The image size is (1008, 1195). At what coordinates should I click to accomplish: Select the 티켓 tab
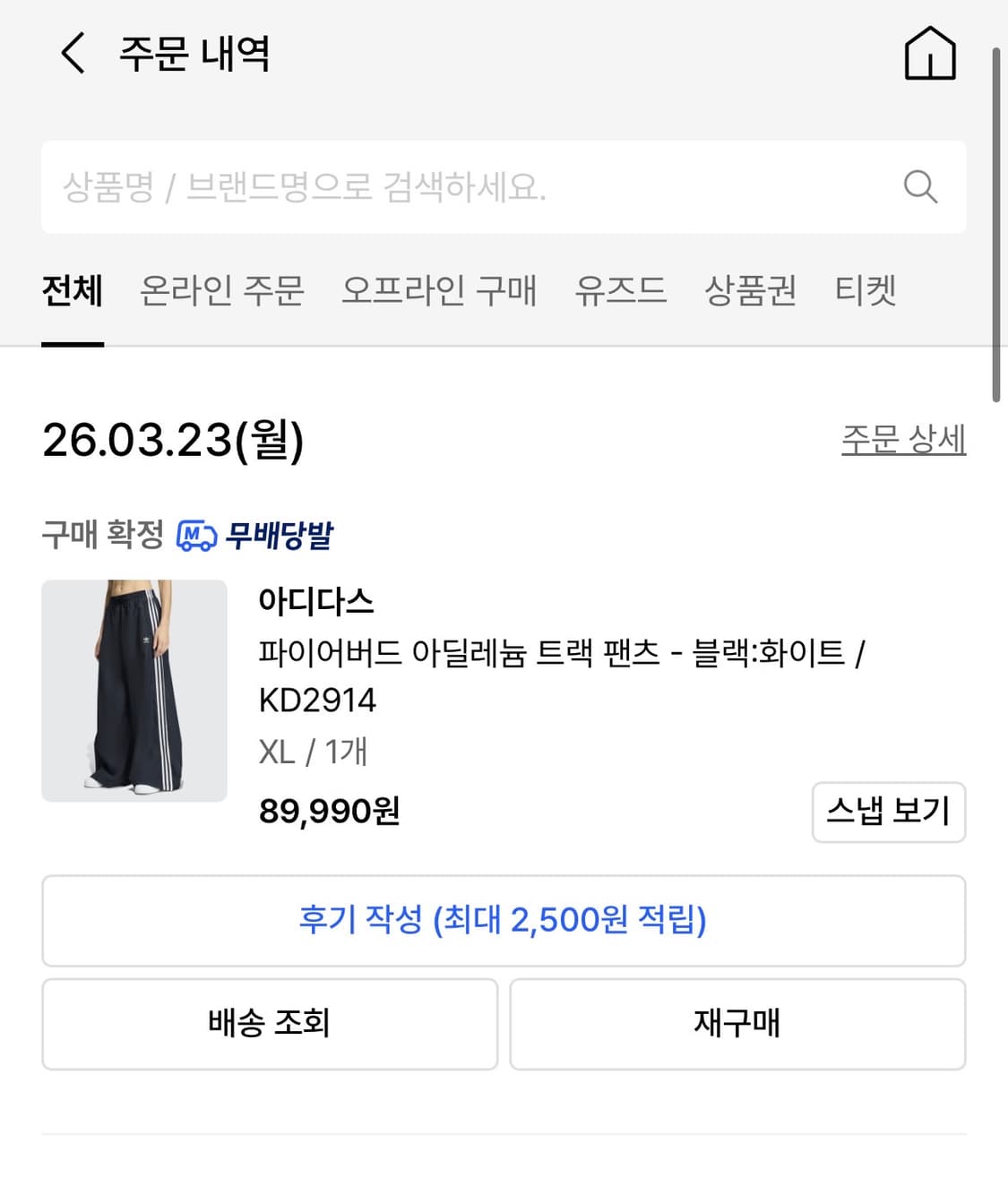(x=865, y=291)
